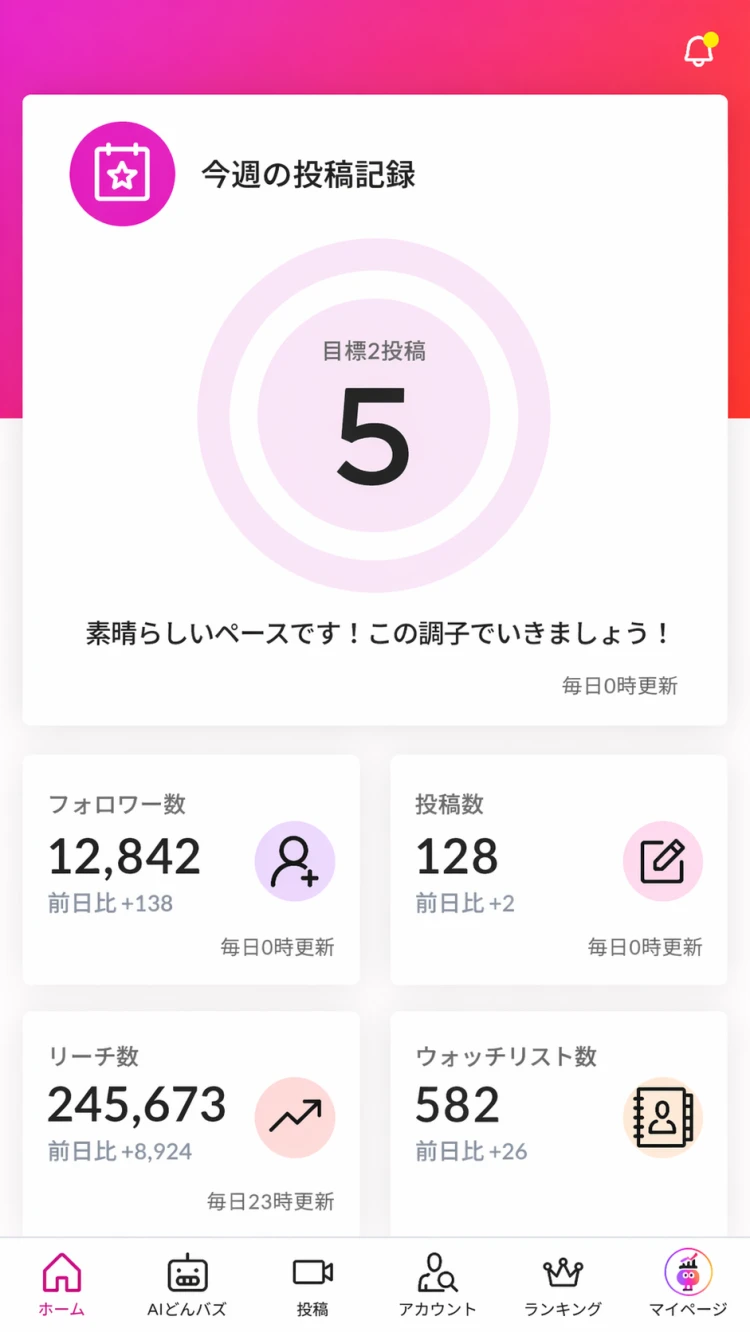This screenshot has width=750, height=1332.
Task: Click the 前日比 +26 label on ウォッチリスト数
Action: 467,1151
